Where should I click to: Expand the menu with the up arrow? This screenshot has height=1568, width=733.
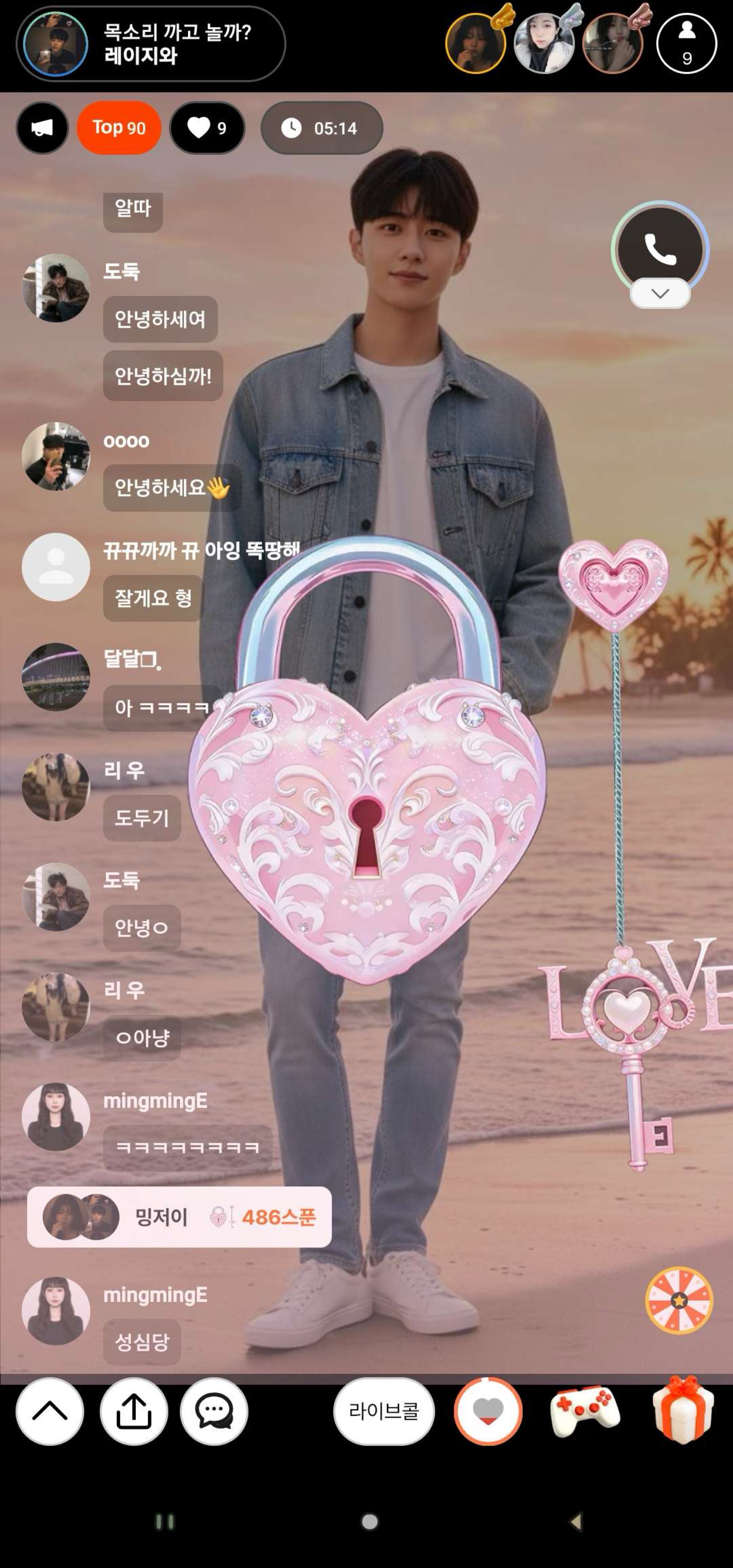[50, 1411]
